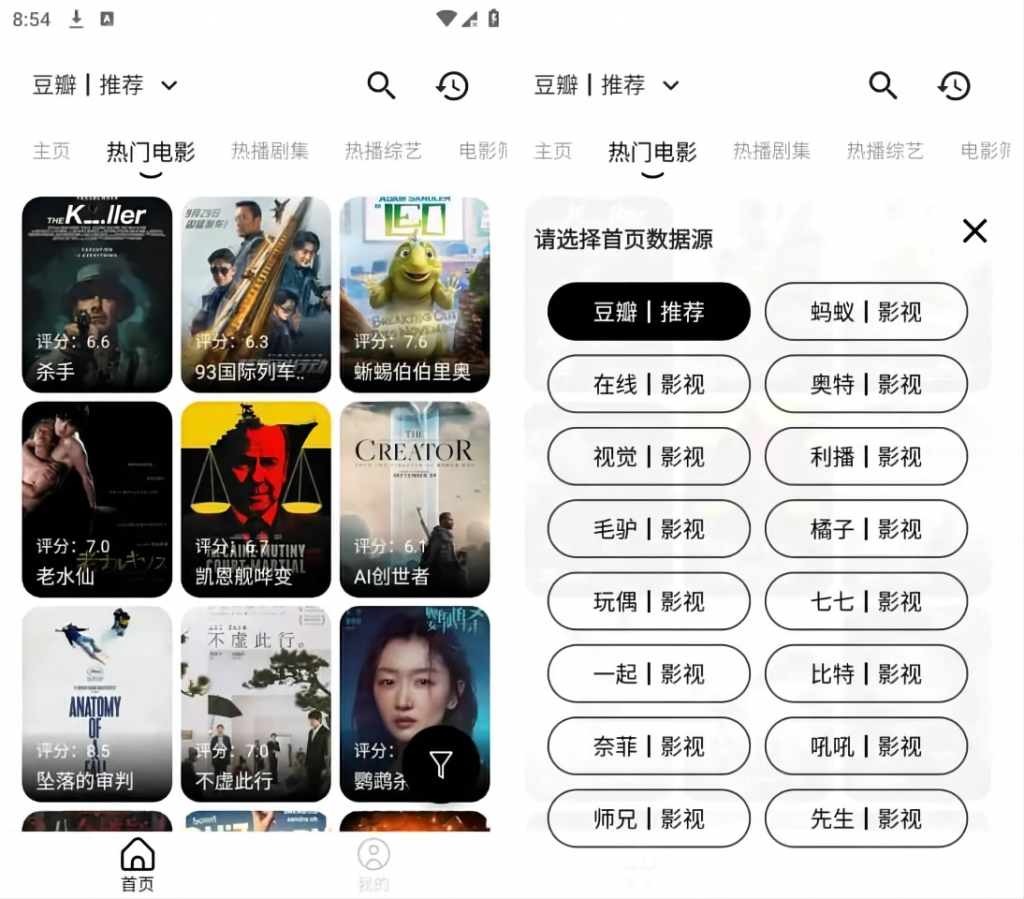Open the 蜥蜴伯伯里奥 movie poster
Image resolution: width=1024 pixels, height=899 pixels.
(x=415, y=293)
